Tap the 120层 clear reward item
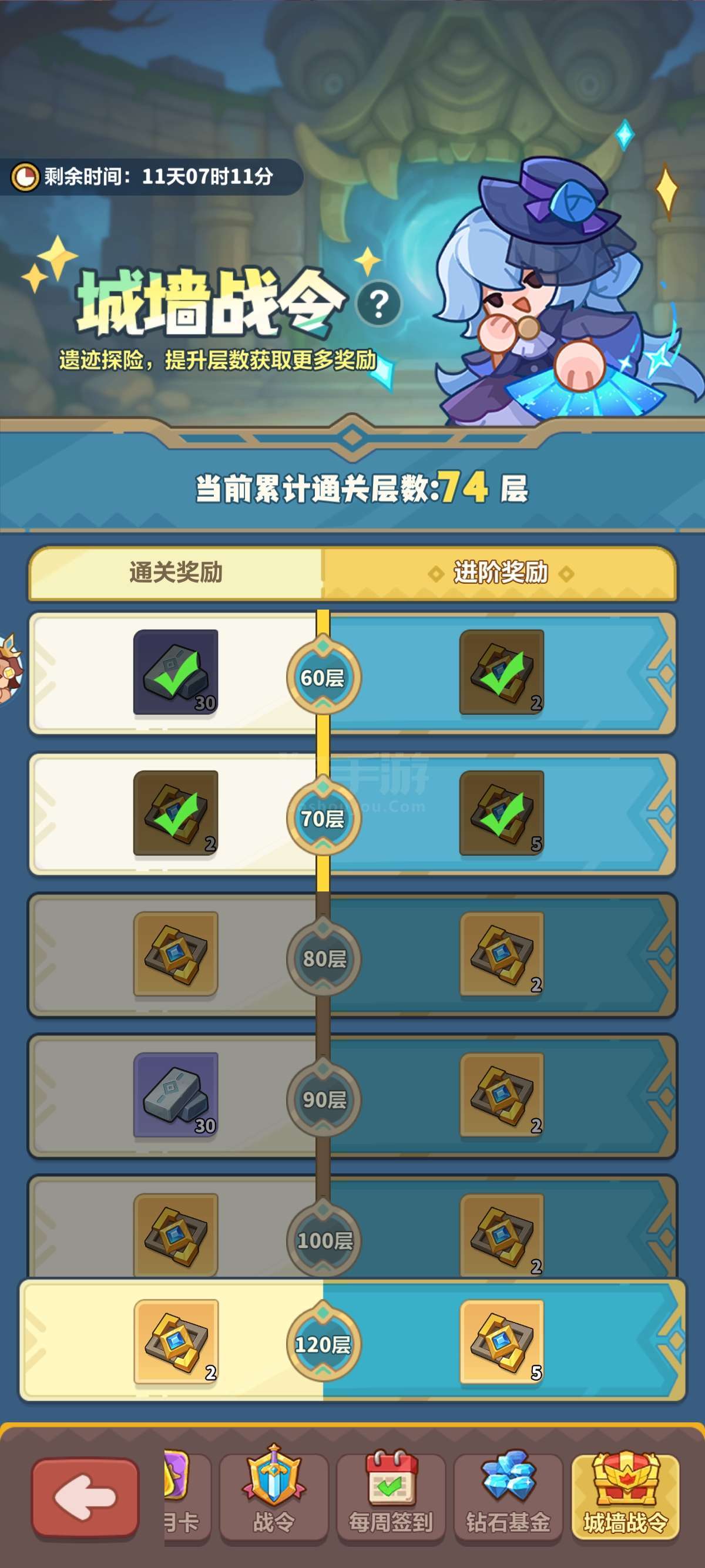705x1568 pixels. coord(176,1341)
